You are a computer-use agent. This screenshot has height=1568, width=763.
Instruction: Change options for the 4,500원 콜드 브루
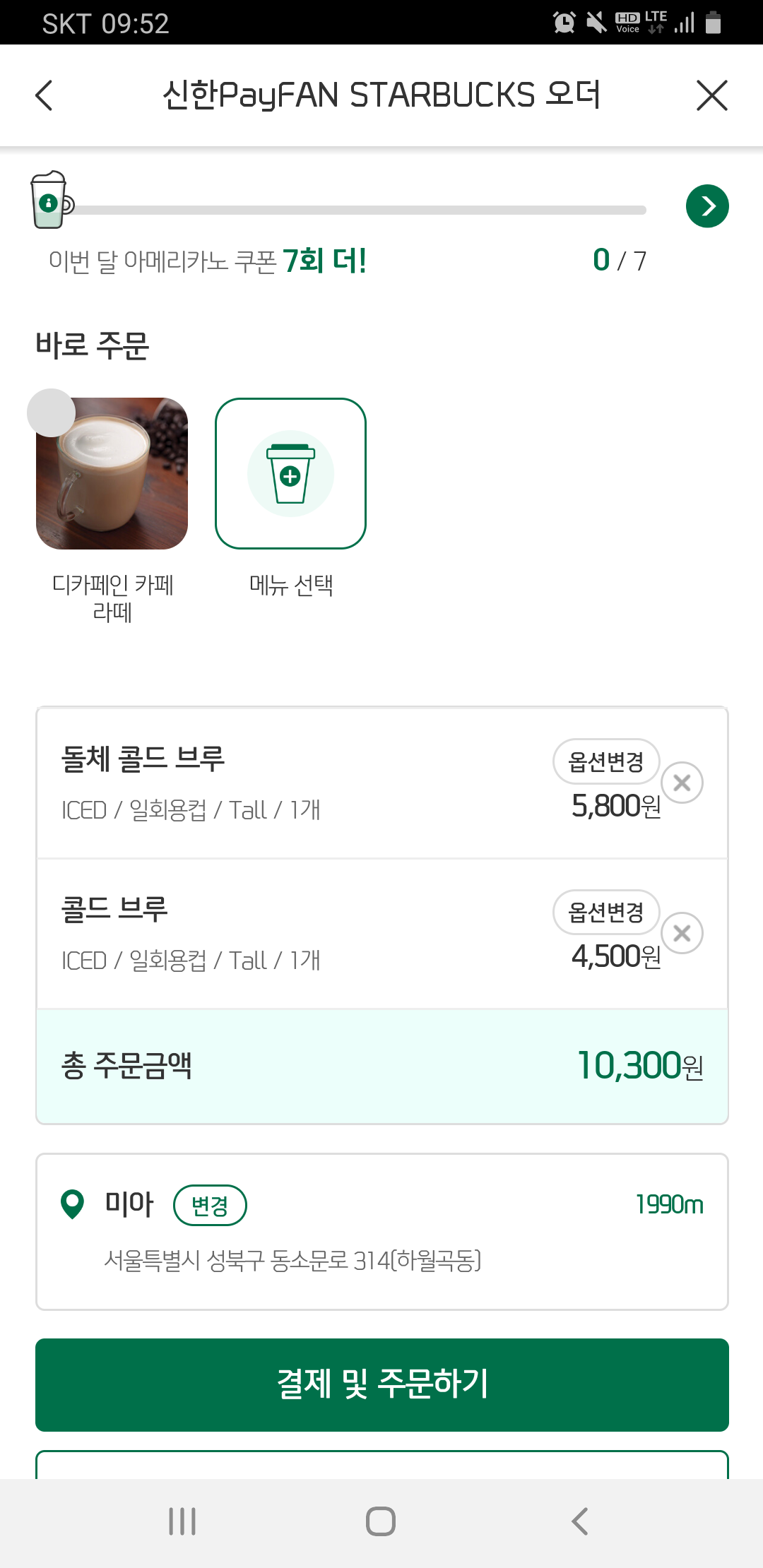point(606,912)
